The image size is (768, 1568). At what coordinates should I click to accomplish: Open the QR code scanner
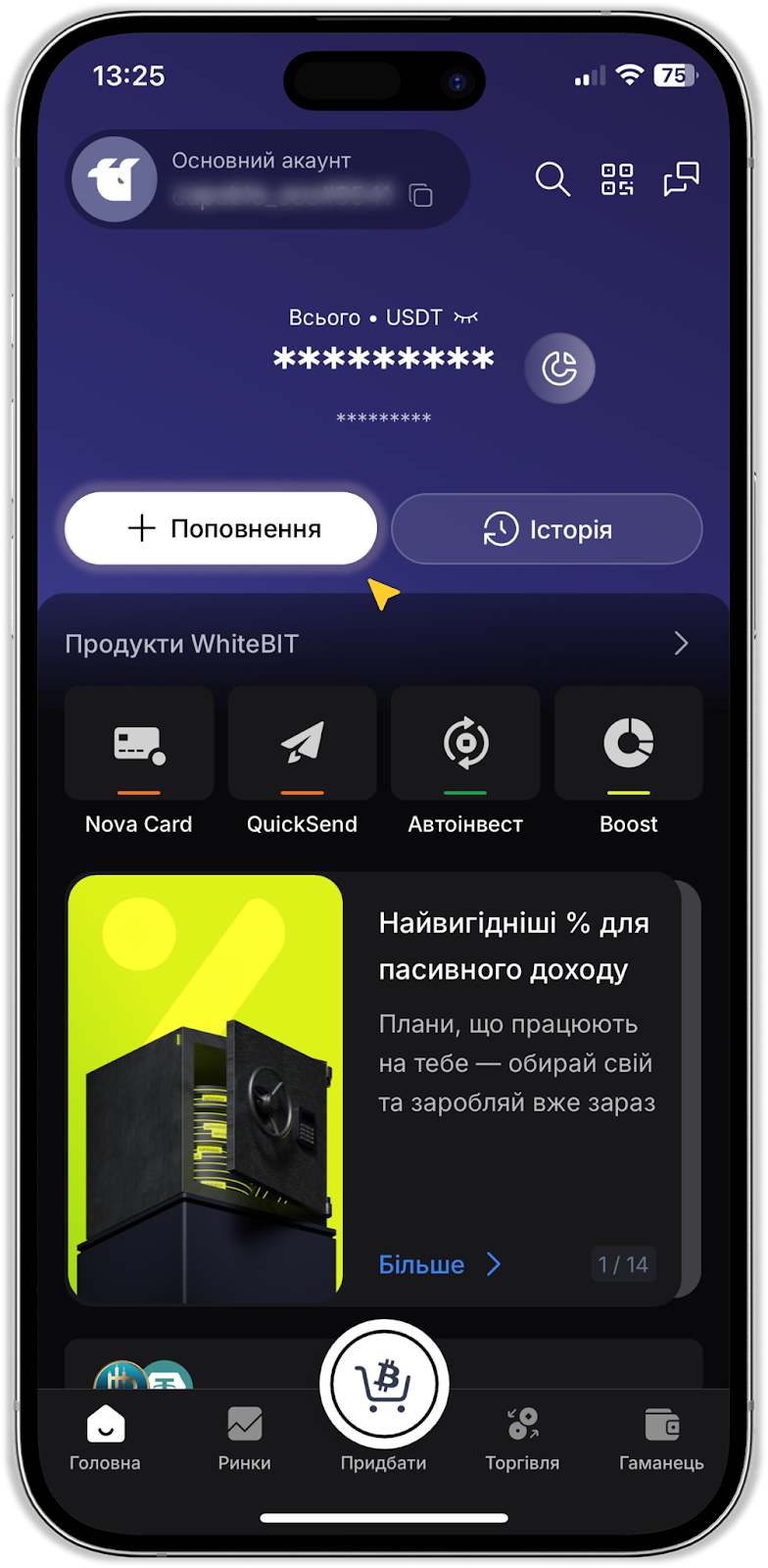coord(617,179)
